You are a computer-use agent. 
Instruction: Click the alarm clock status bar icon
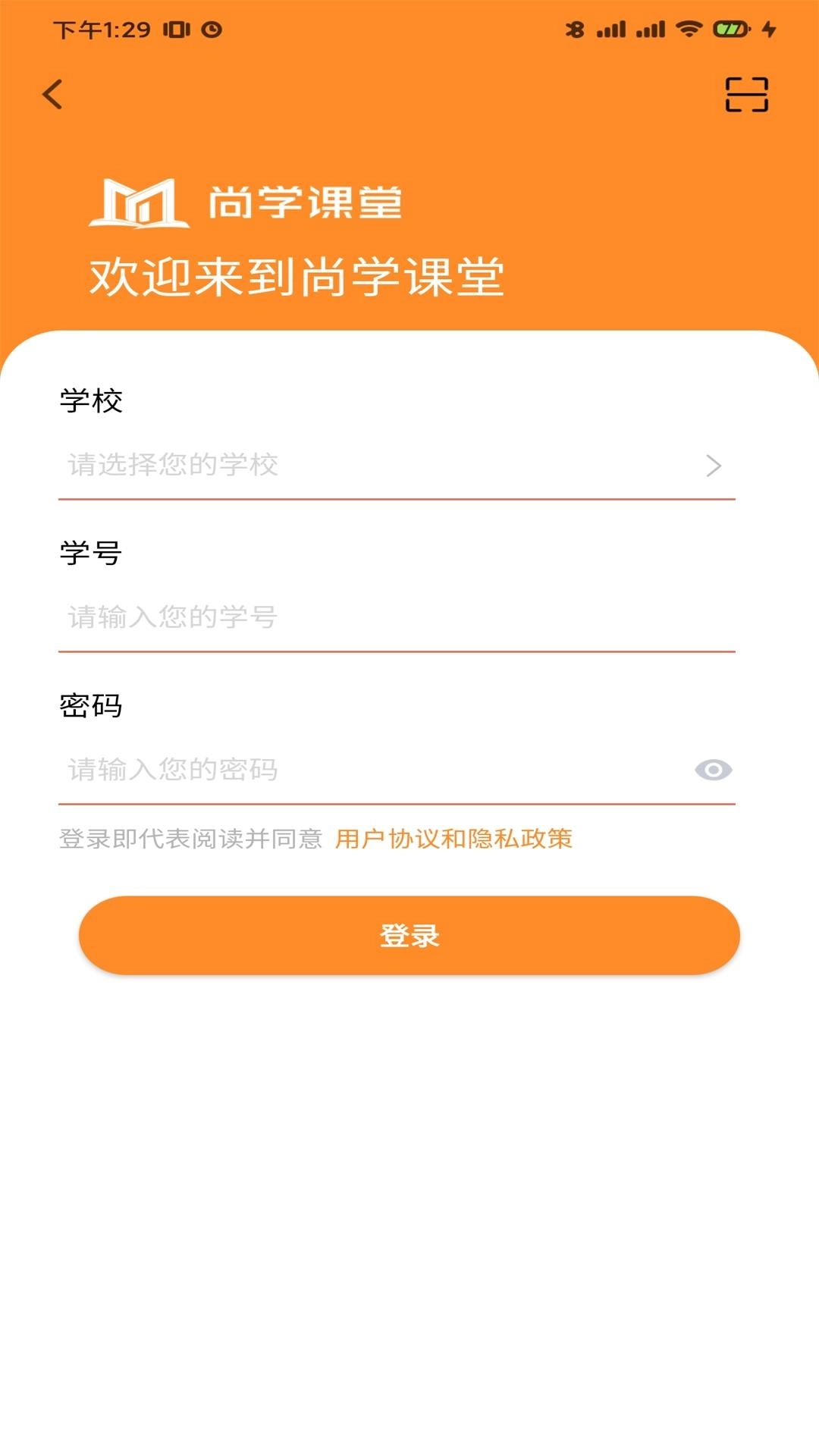tap(213, 28)
